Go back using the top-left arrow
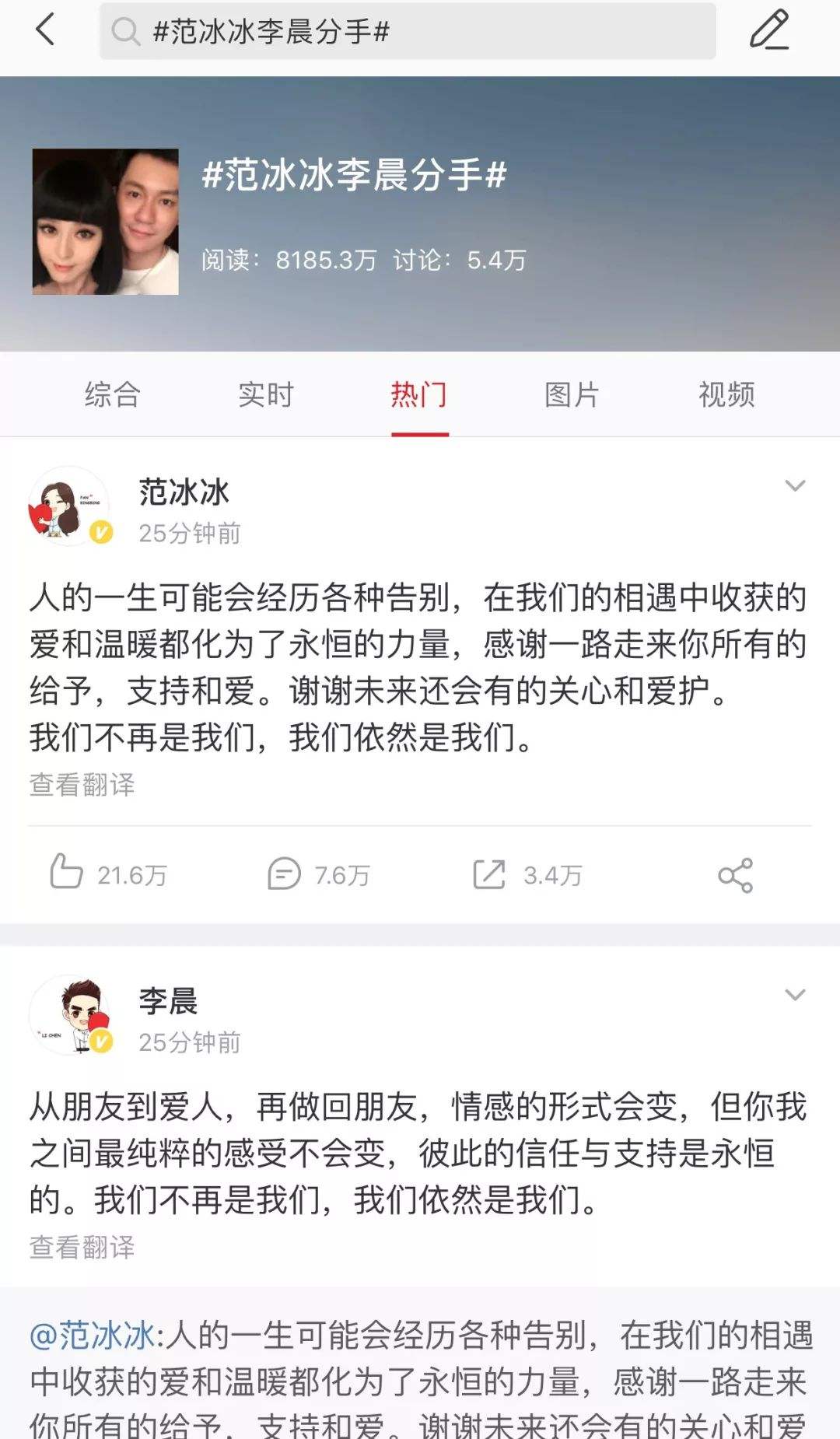 click(46, 31)
